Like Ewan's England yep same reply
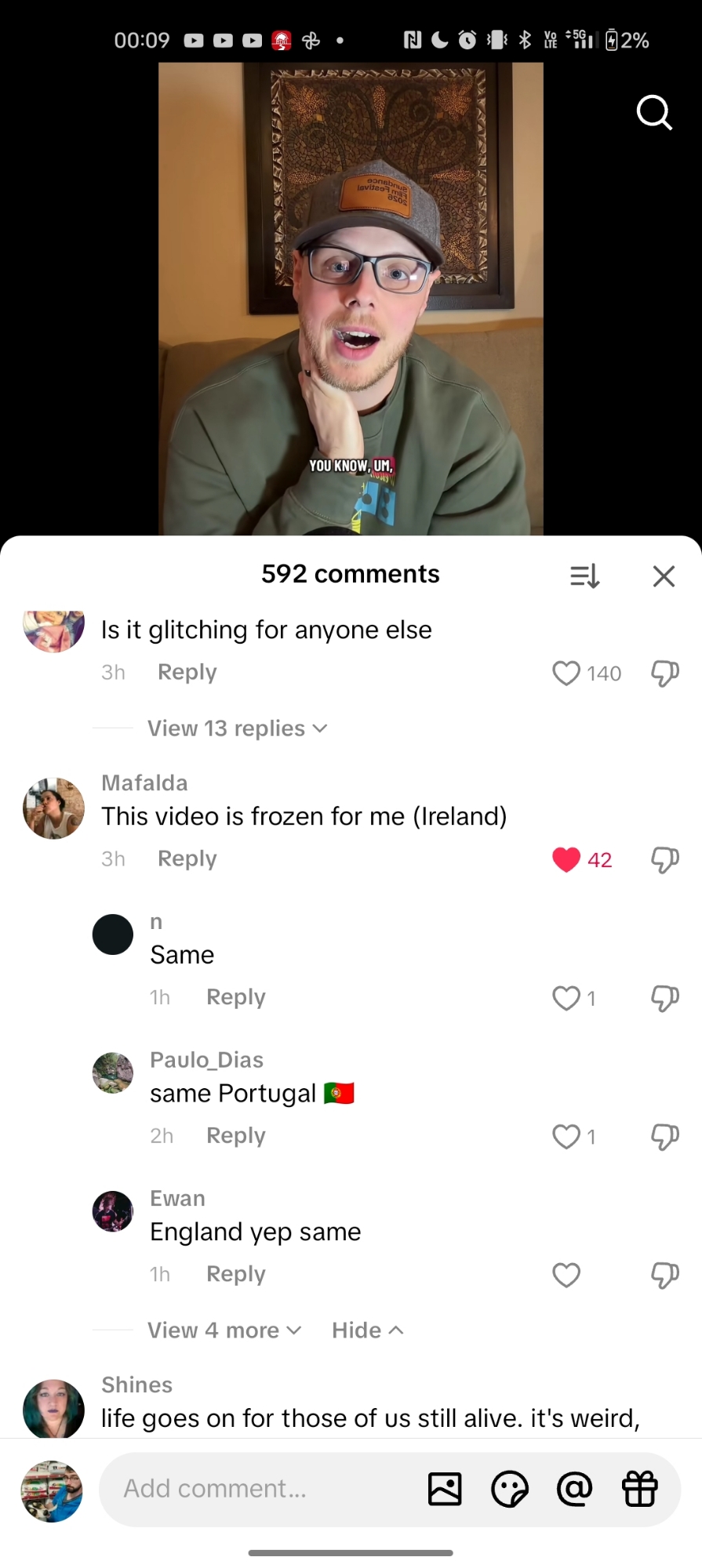The height and width of the screenshot is (1568, 702). tap(566, 1275)
